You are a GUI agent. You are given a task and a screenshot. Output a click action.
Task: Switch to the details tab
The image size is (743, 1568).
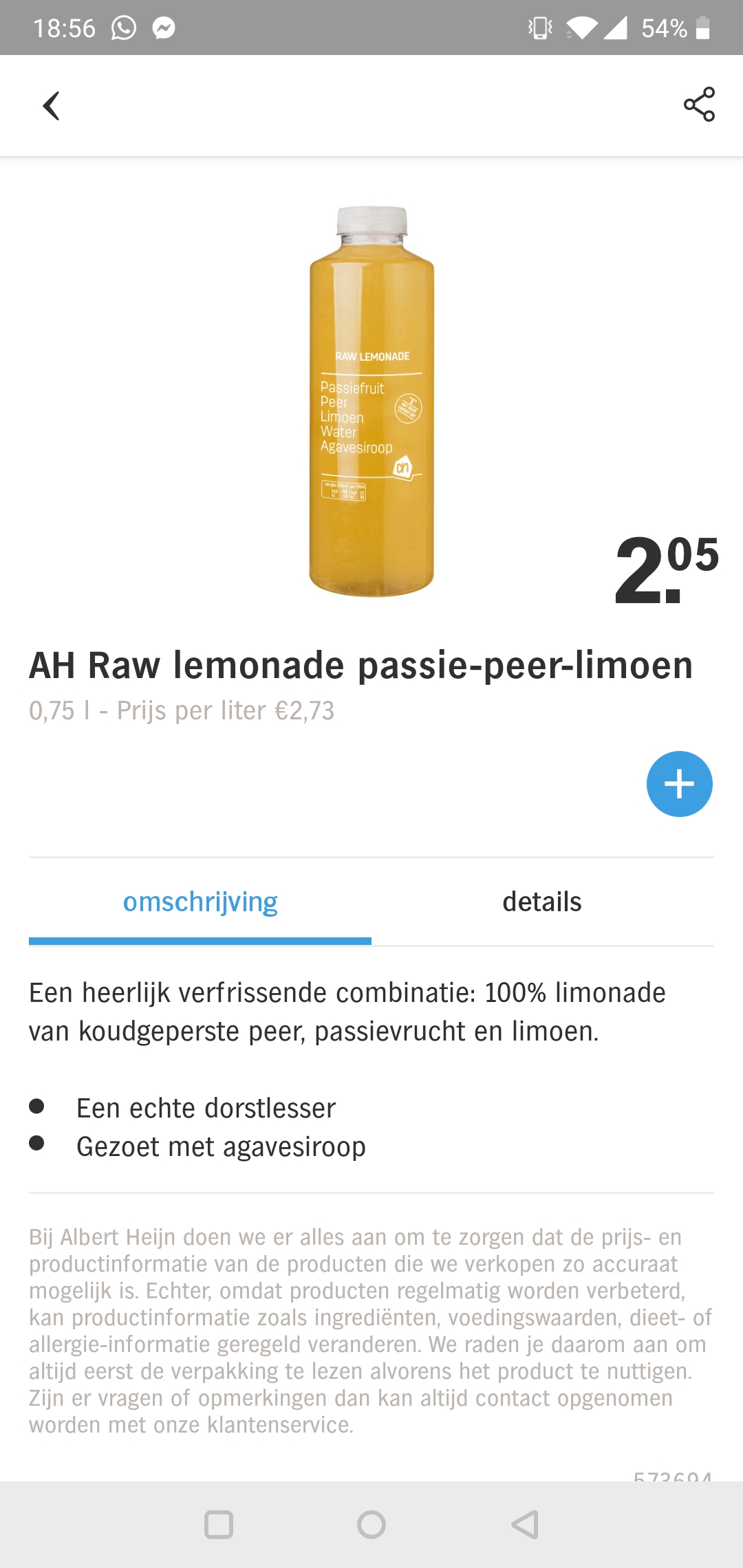click(x=542, y=902)
